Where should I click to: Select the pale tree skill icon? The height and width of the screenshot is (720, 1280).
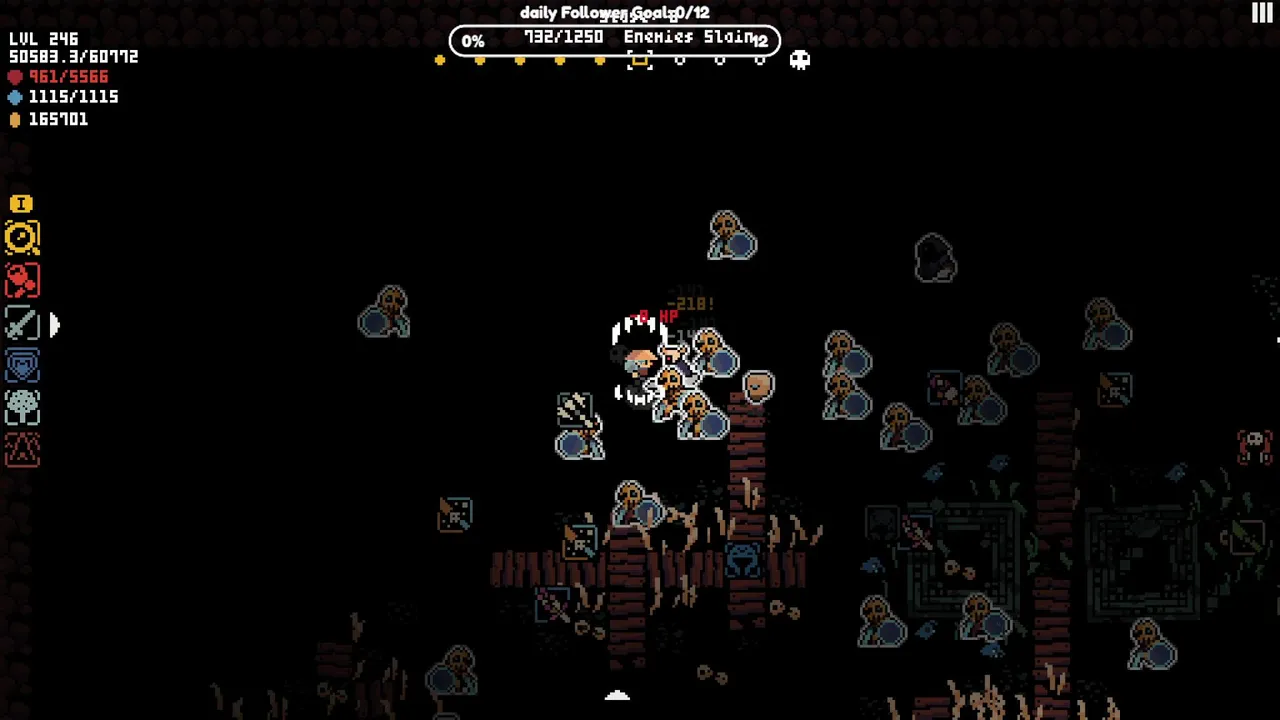click(x=22, y=408)
